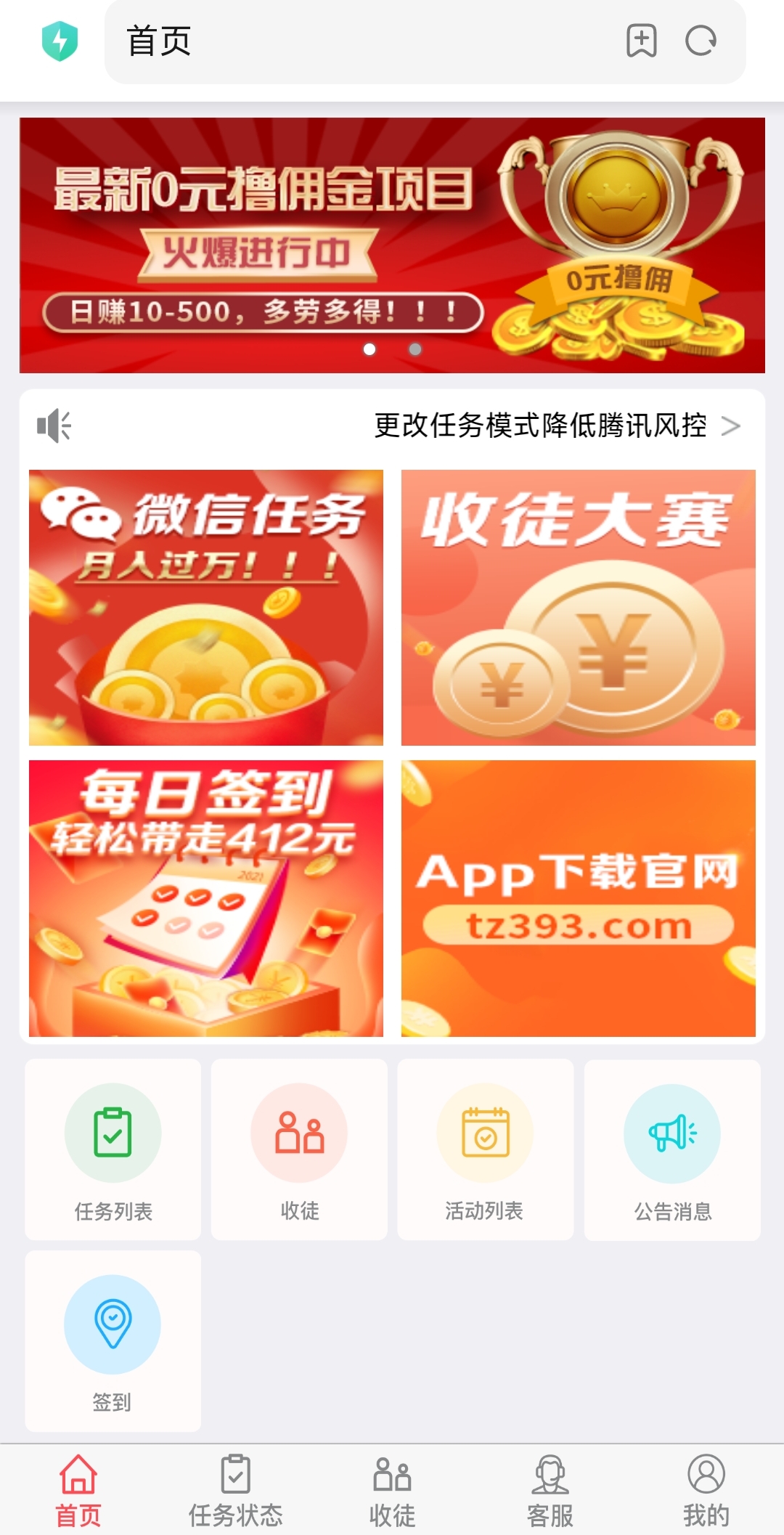Open 任务列表 from the shortcut grid
Screen dimensions: 784x1535
pyautogui.click(x=113, y=1149)
